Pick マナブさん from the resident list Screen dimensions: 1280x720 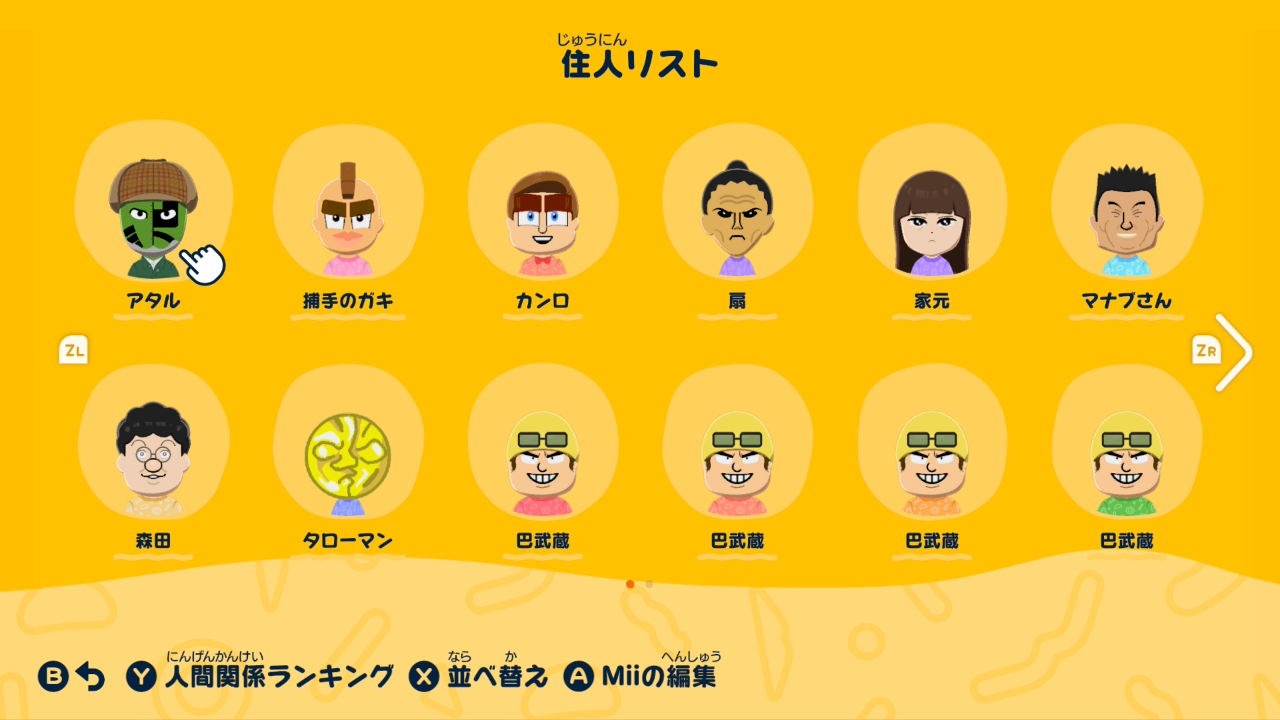[1126, 220]
